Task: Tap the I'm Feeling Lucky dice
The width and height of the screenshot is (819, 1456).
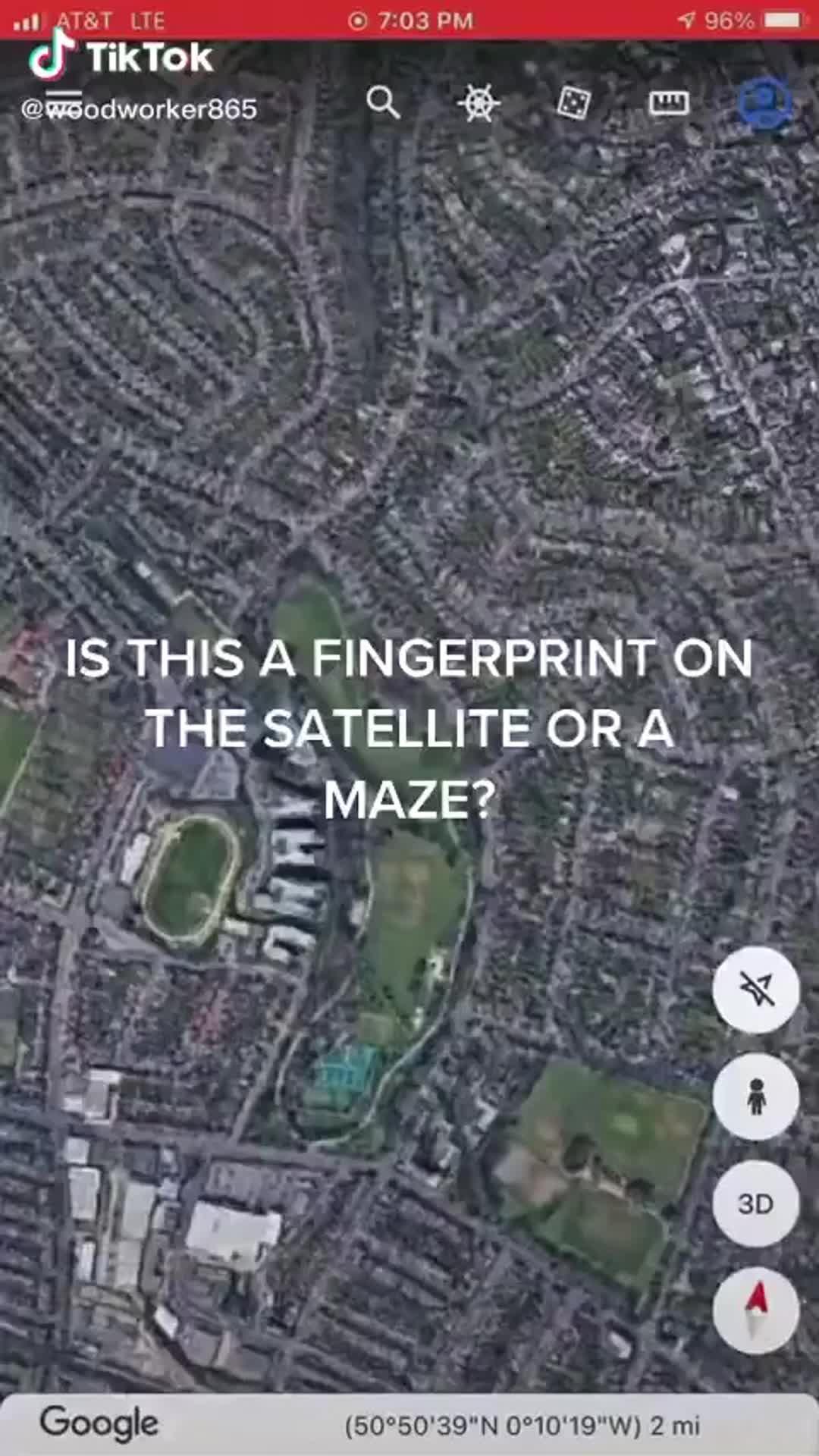Action: tap(573, 102)
